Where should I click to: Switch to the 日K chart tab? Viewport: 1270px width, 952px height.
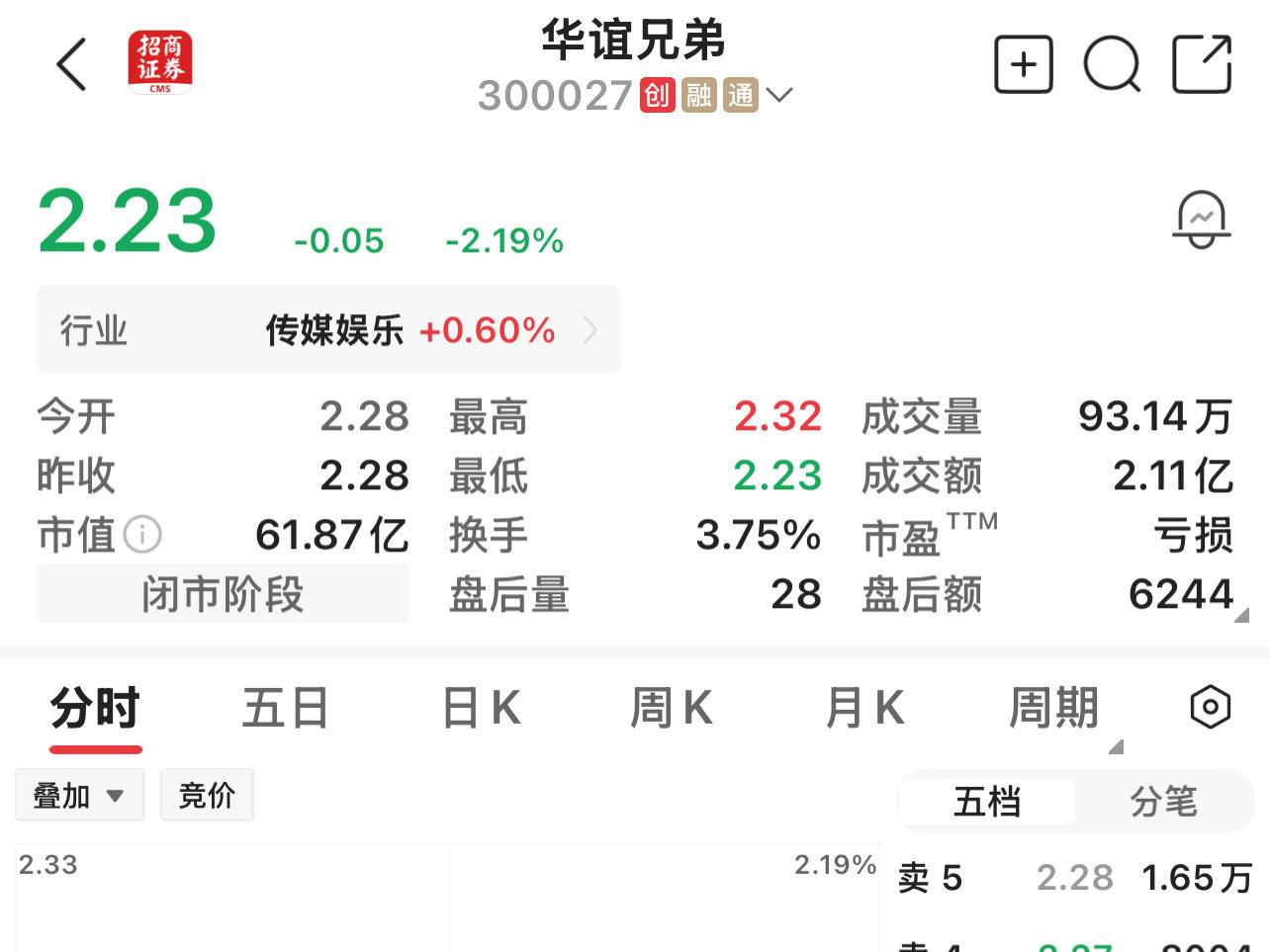[481, 709]
